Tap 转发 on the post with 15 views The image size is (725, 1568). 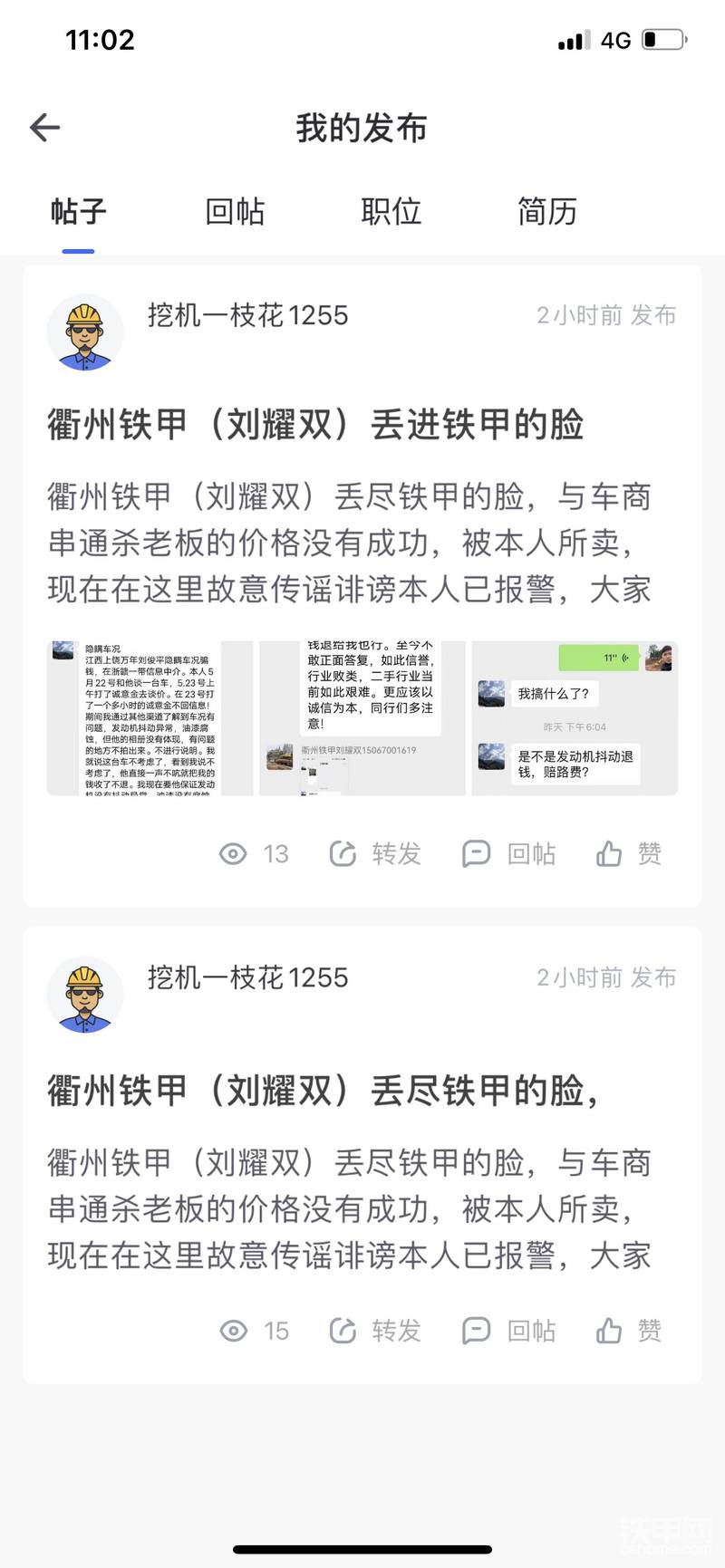pyautogui.click(x=375, y=1331)
